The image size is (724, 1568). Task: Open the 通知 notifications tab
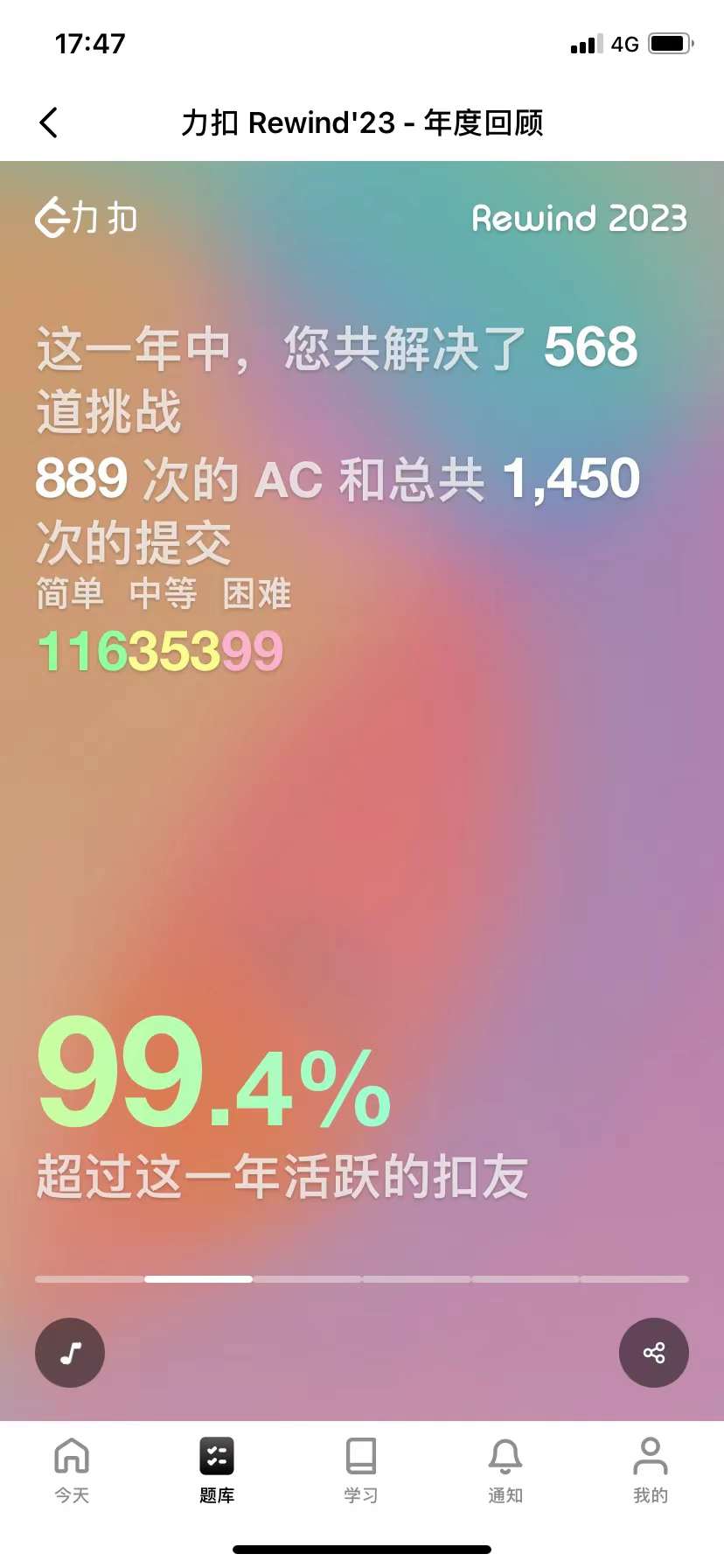pyautogui.click(x=505, y=1470)
